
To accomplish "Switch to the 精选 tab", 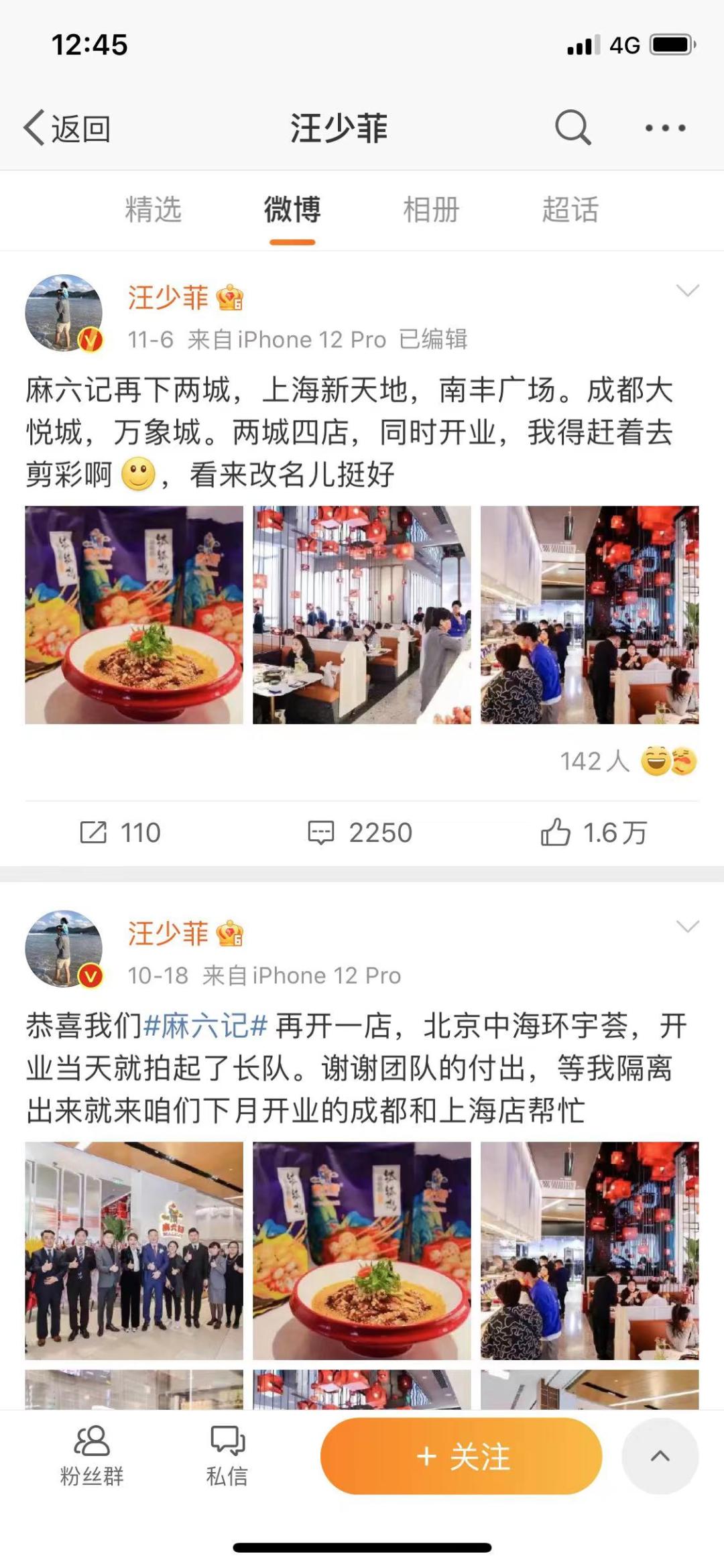I will [x=154, y=210].
